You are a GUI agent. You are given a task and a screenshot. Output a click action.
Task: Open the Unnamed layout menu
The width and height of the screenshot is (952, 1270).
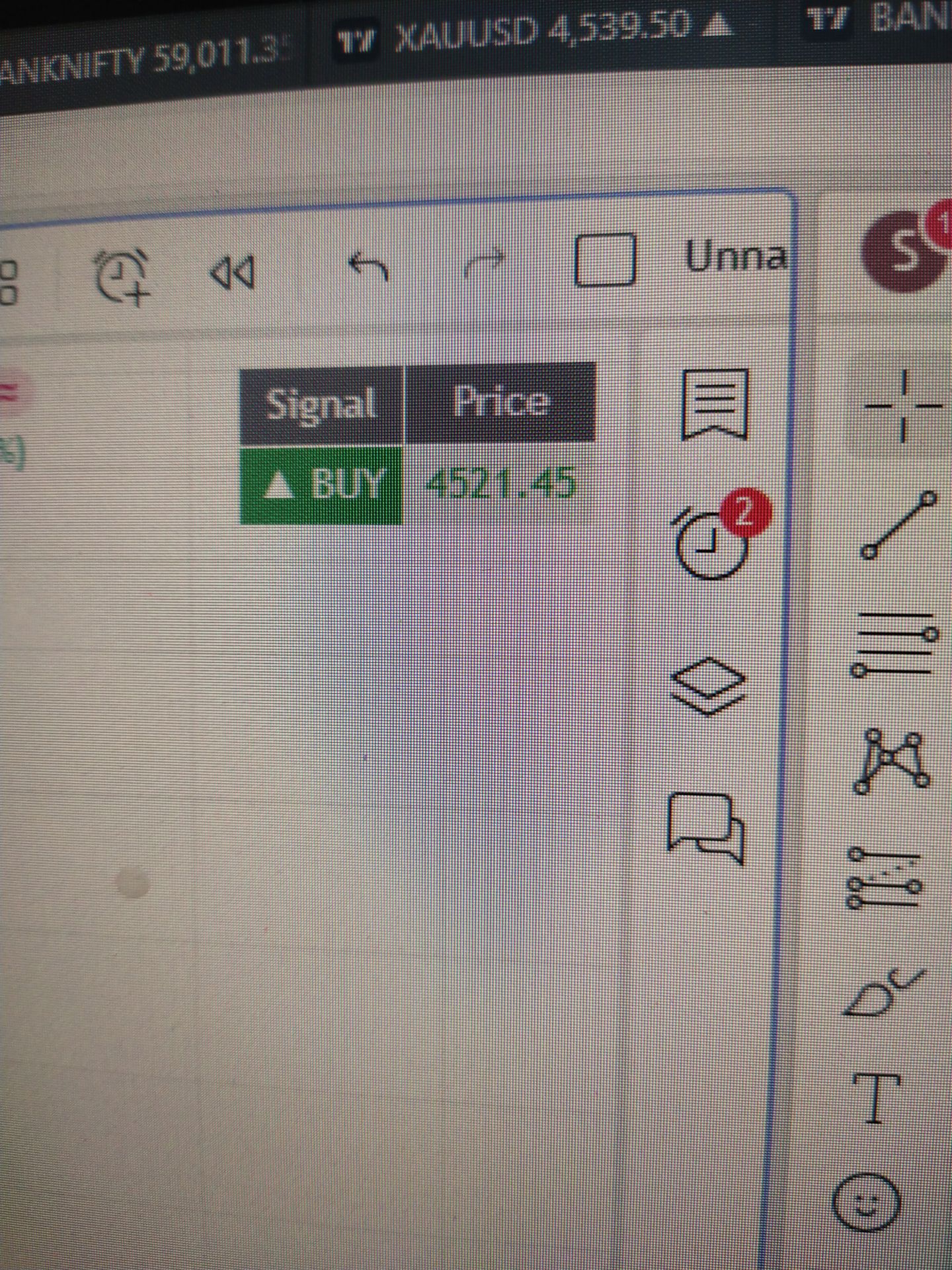(x=736, y=256)
